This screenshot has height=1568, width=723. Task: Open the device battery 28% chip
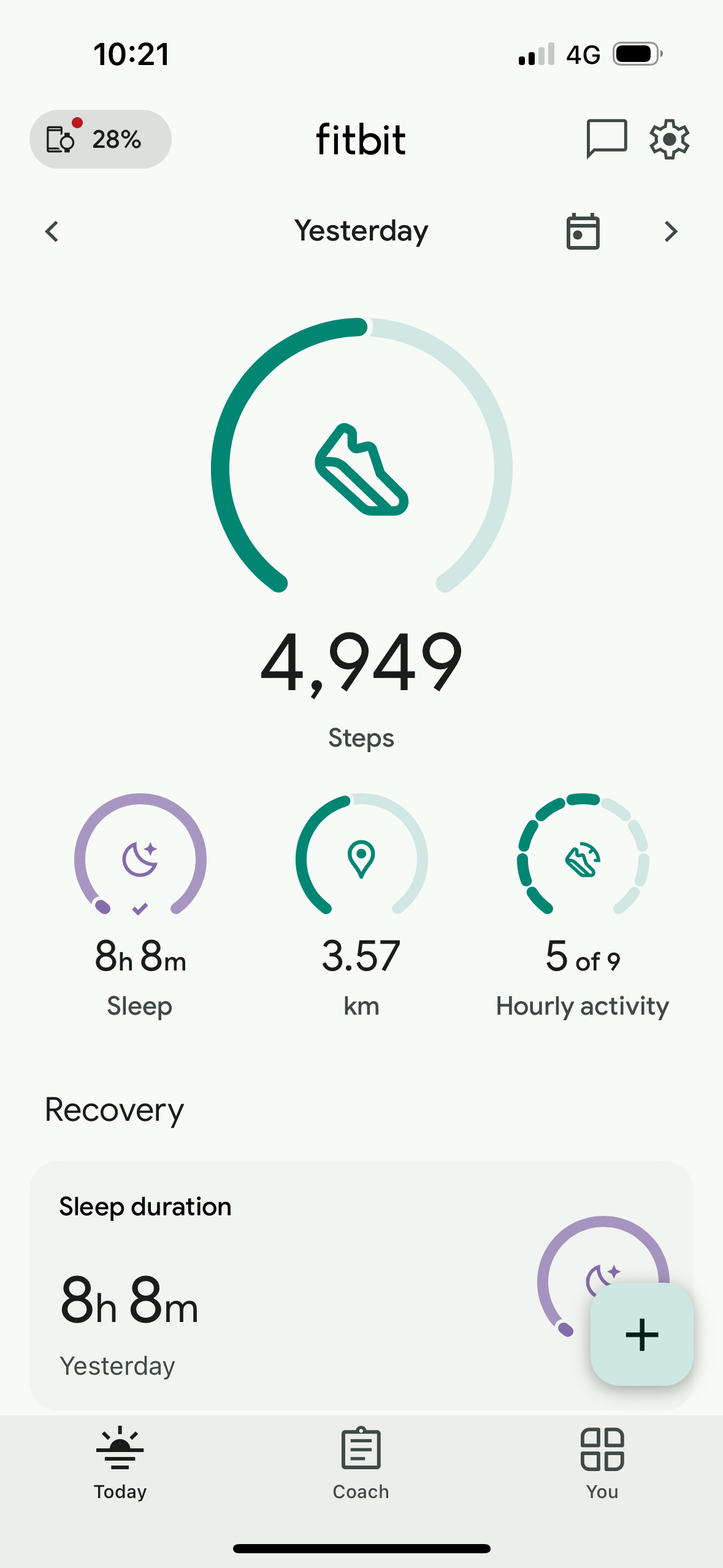[x=101, y=139]
